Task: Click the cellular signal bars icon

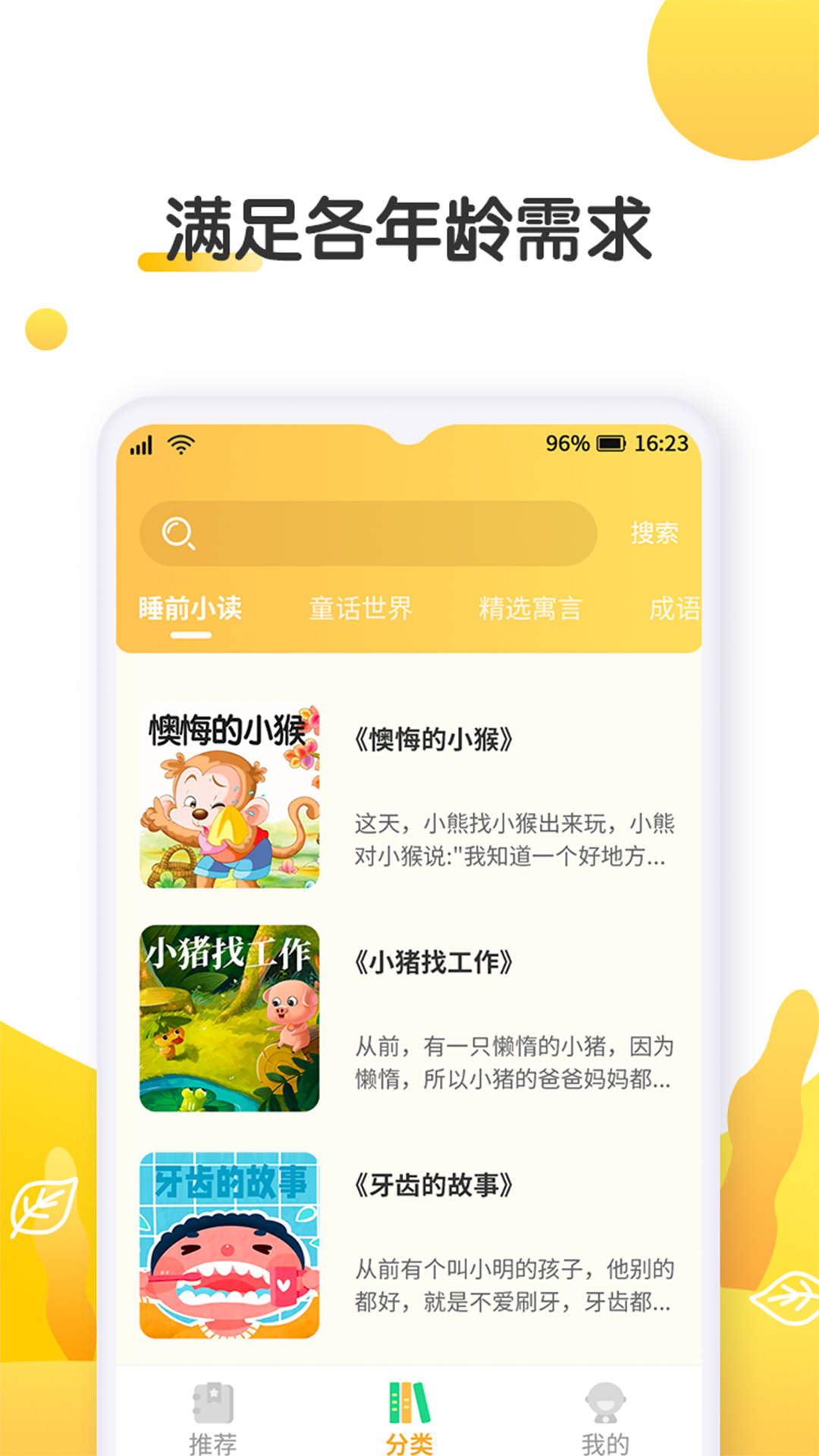Action: tap(142, 447)
